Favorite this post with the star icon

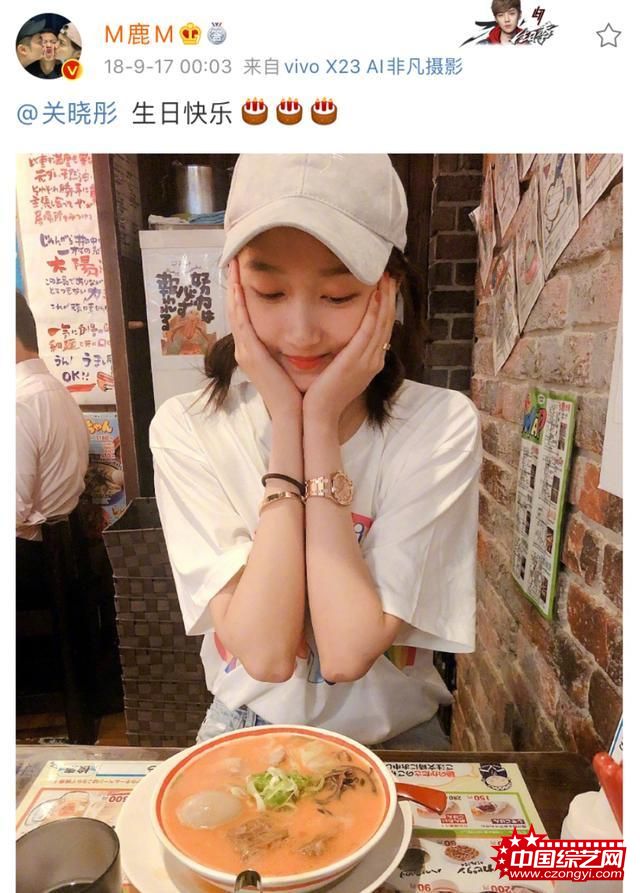pos(608,36)
